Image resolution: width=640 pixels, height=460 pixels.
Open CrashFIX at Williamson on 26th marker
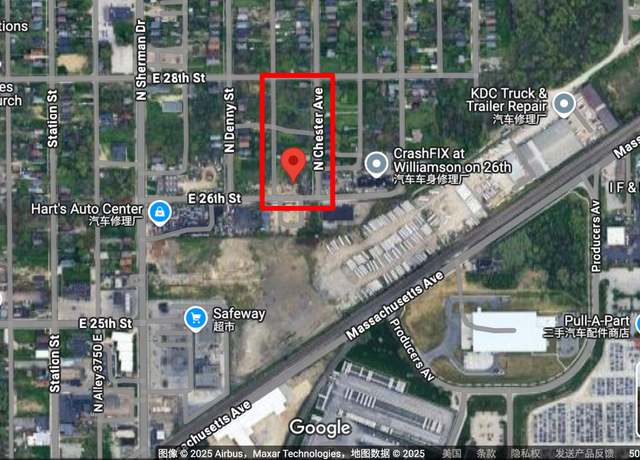[376, 162]
